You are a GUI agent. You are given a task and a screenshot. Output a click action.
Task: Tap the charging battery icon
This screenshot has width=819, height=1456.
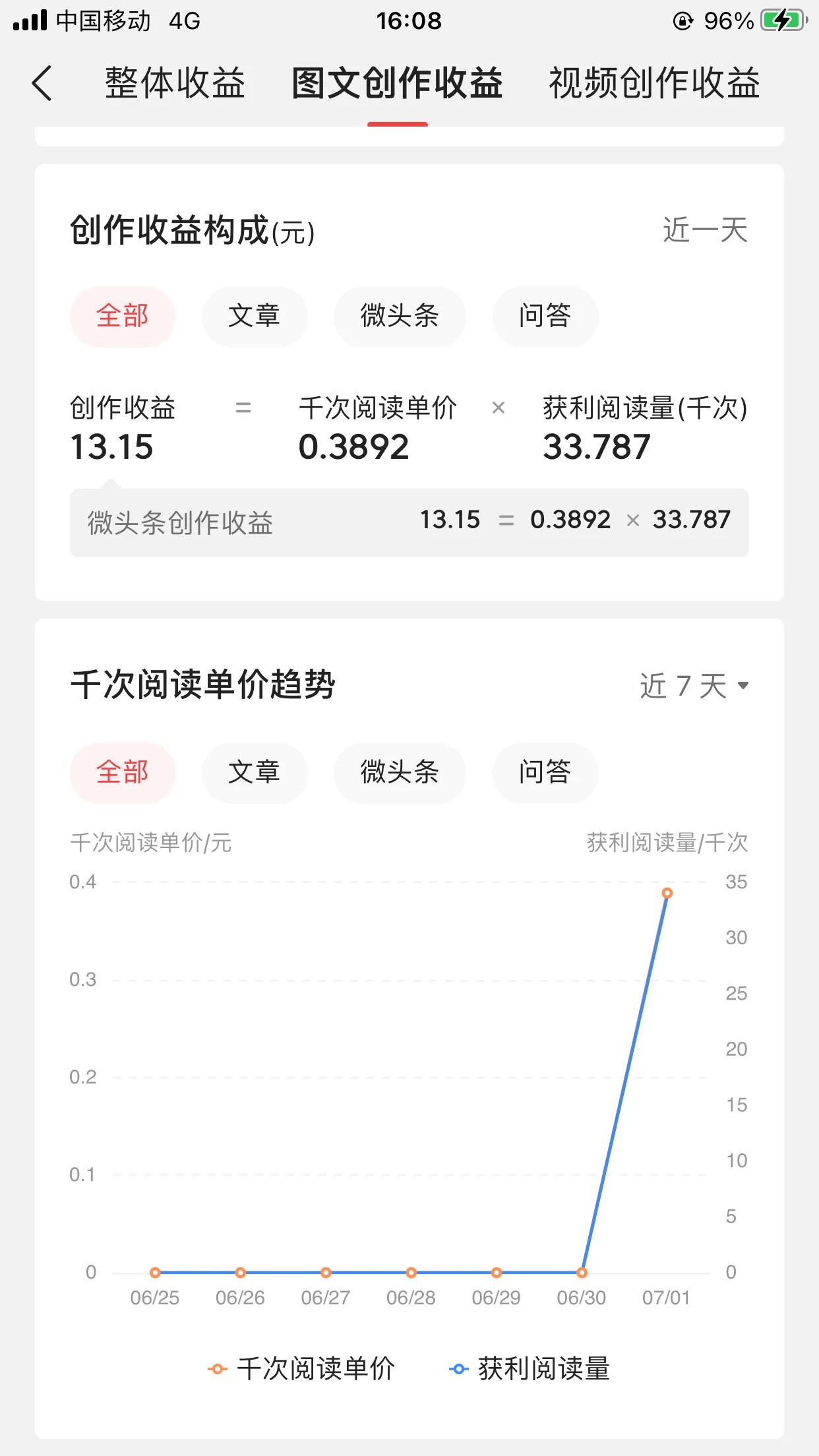(782, 21)
